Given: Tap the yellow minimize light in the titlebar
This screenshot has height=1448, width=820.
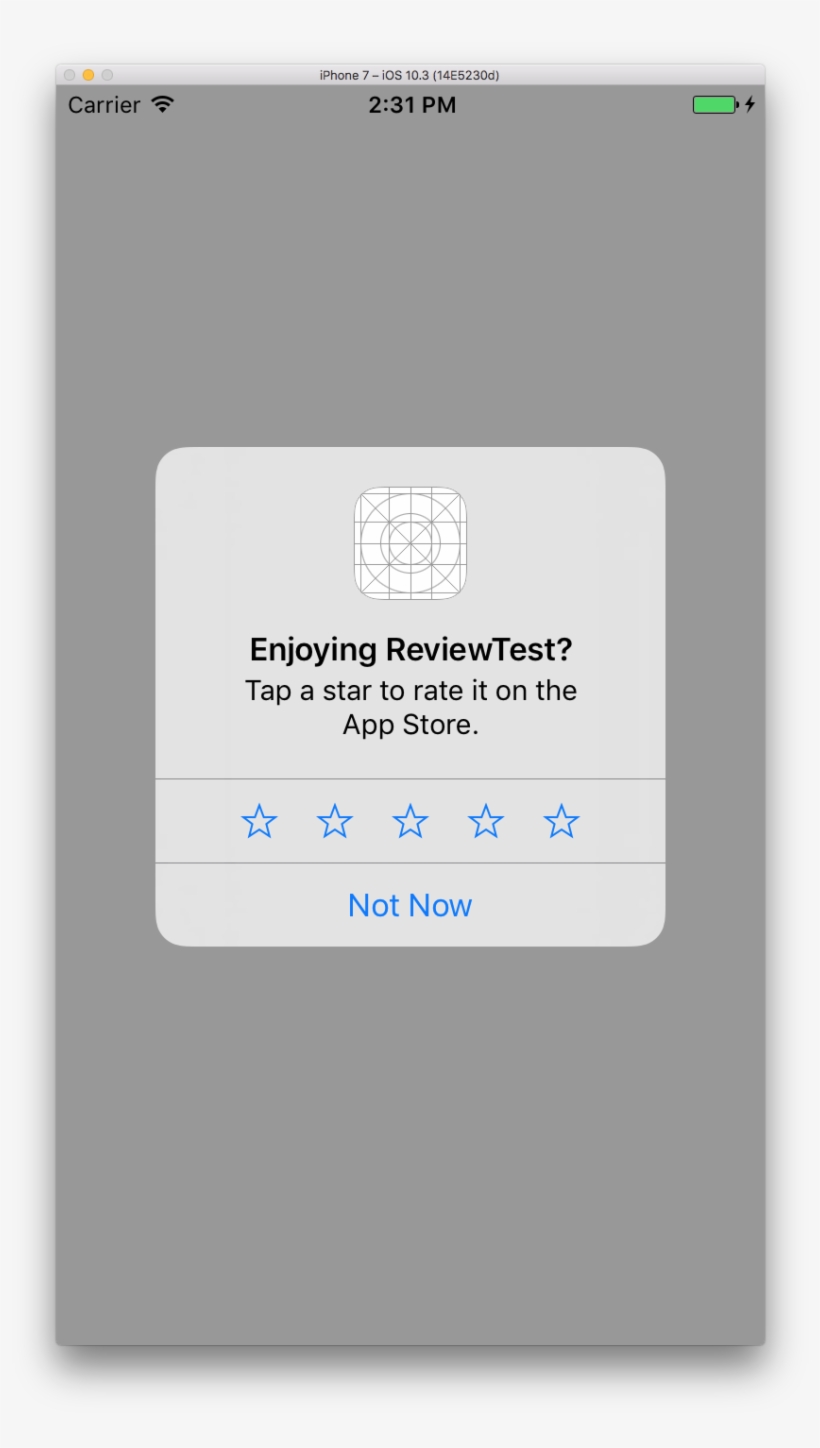Looking at the screenshot, I should tap(88, 74).
